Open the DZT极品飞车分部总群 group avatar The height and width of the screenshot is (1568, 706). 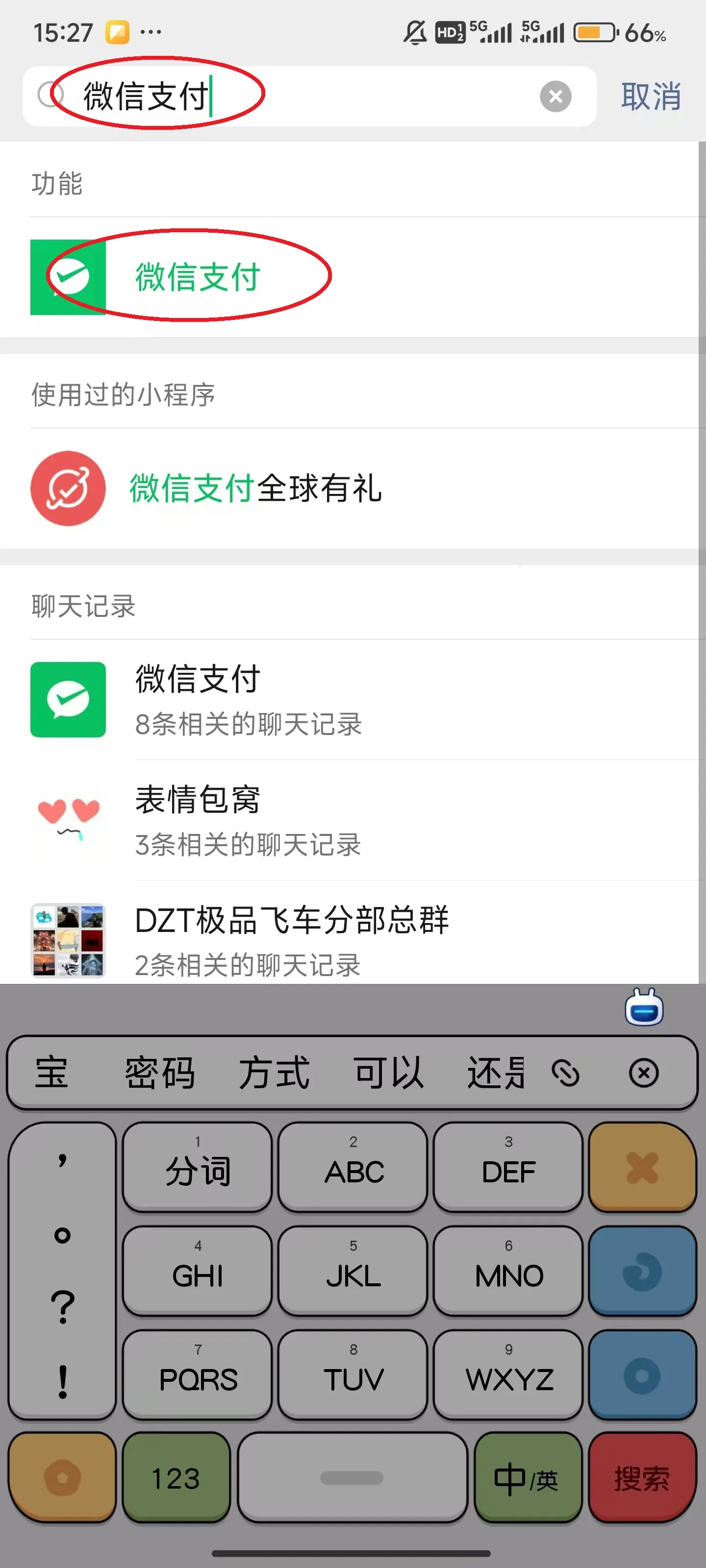(x=68, y=940)
